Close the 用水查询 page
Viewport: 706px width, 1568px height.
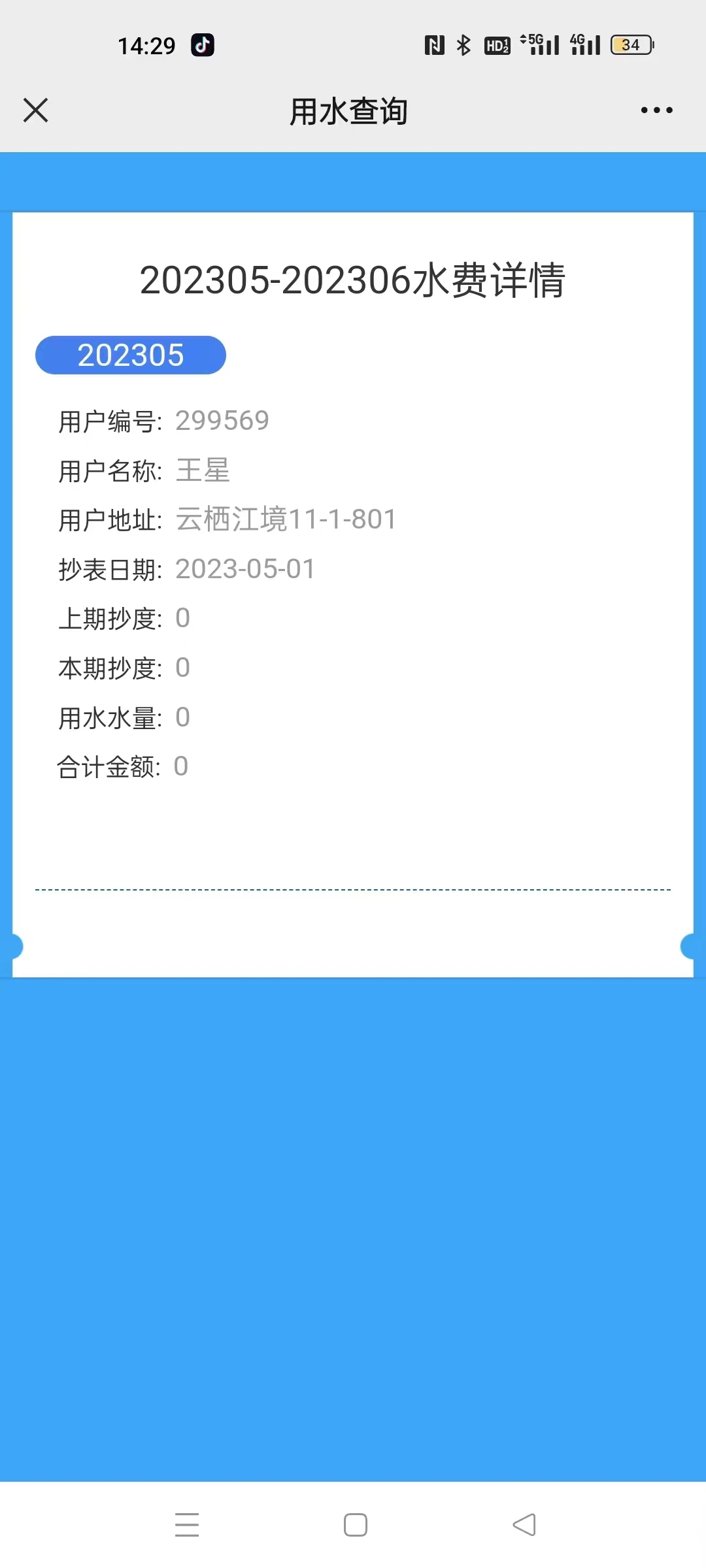point(36,110)
